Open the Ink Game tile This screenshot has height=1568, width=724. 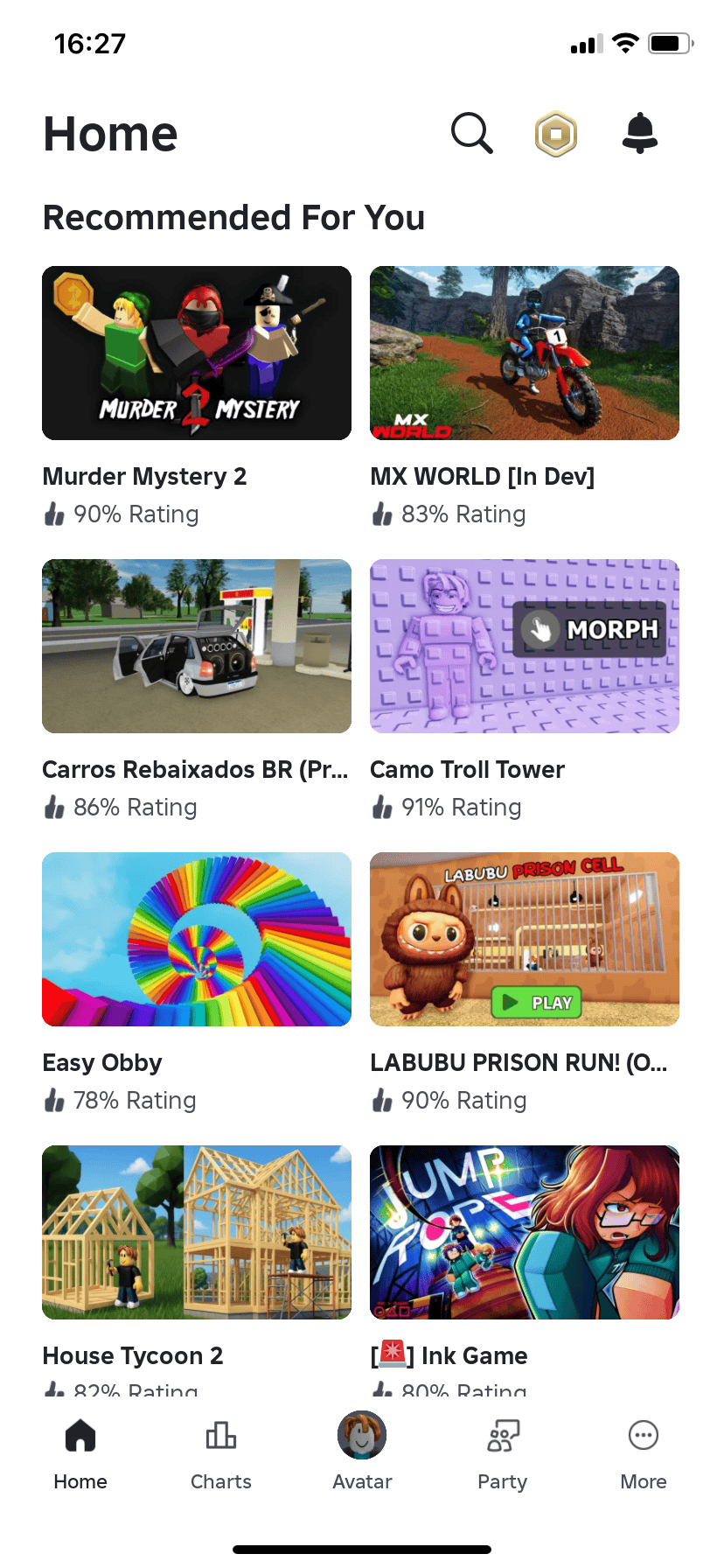[x=525, y=1232]
